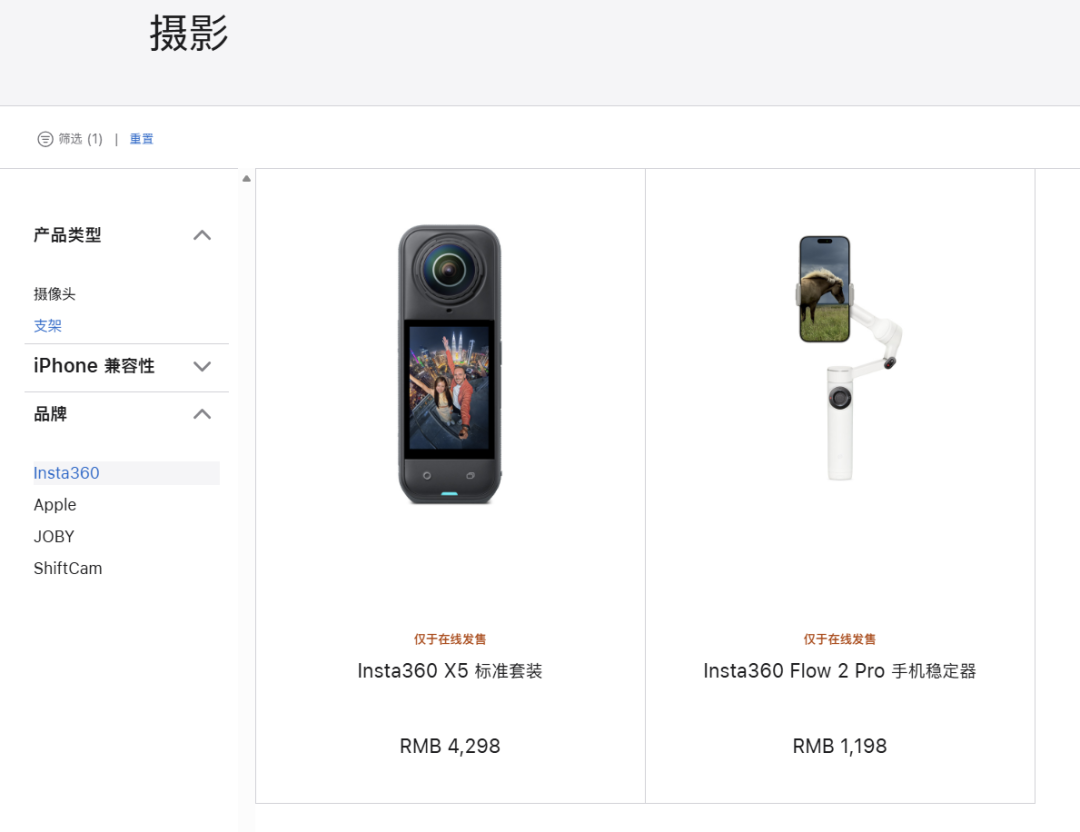Image resolution: width=1080 pixels, height=832 pixels.
Task: Collapse the 品牌 section
Action: [x=202, y=414]
